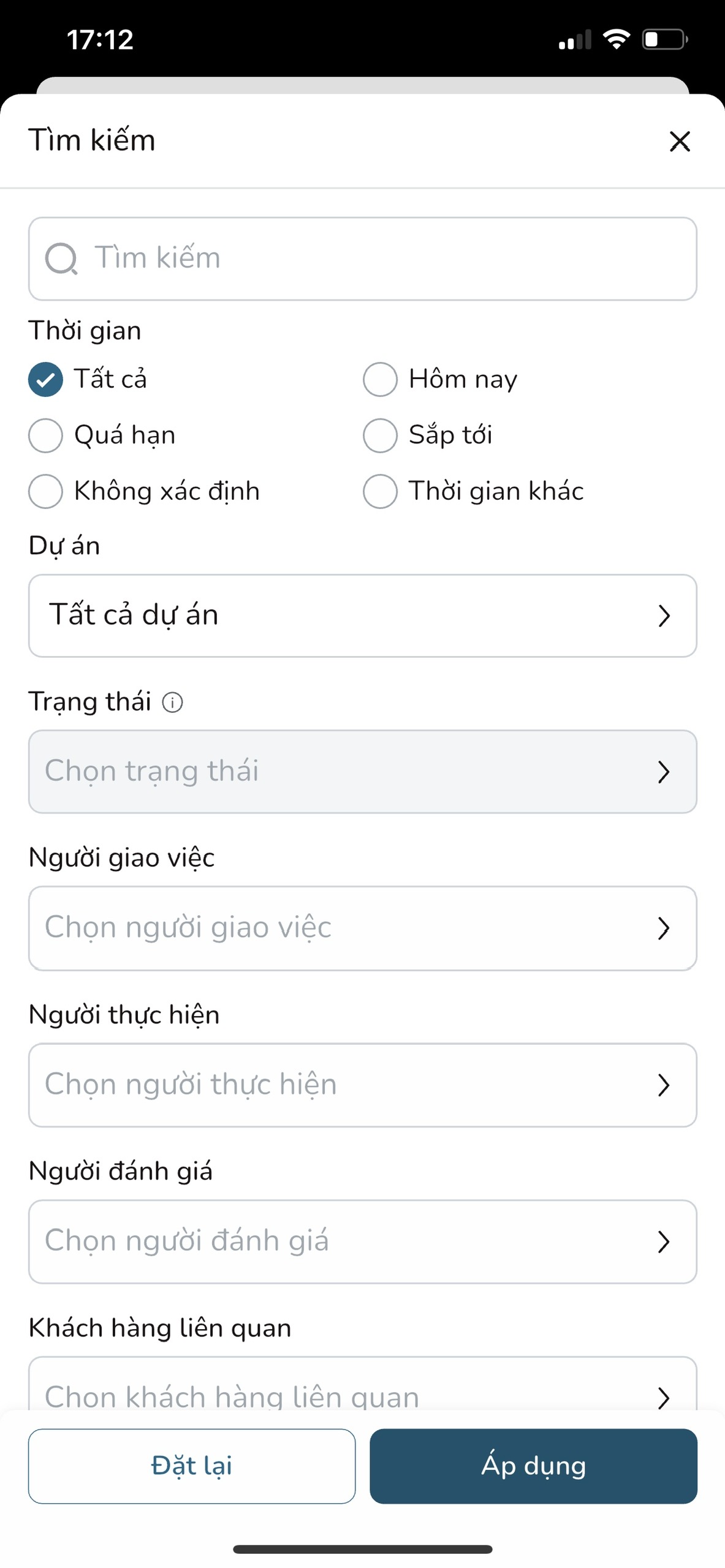This screenshot has width=725, height=1568.
Task: Show info about Trạng thái
Action: tap(172, 702)
